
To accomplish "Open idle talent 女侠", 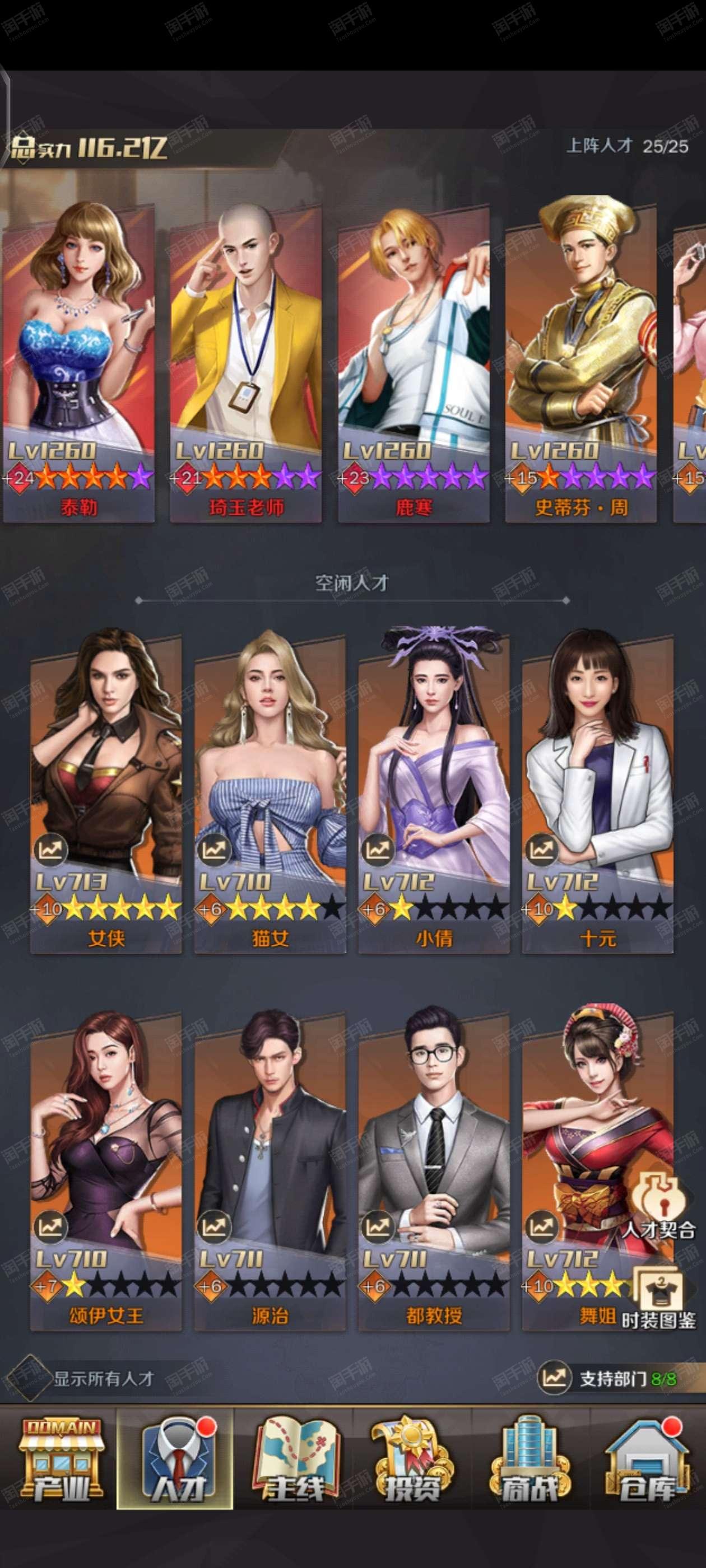I will (x=106, y=791).
